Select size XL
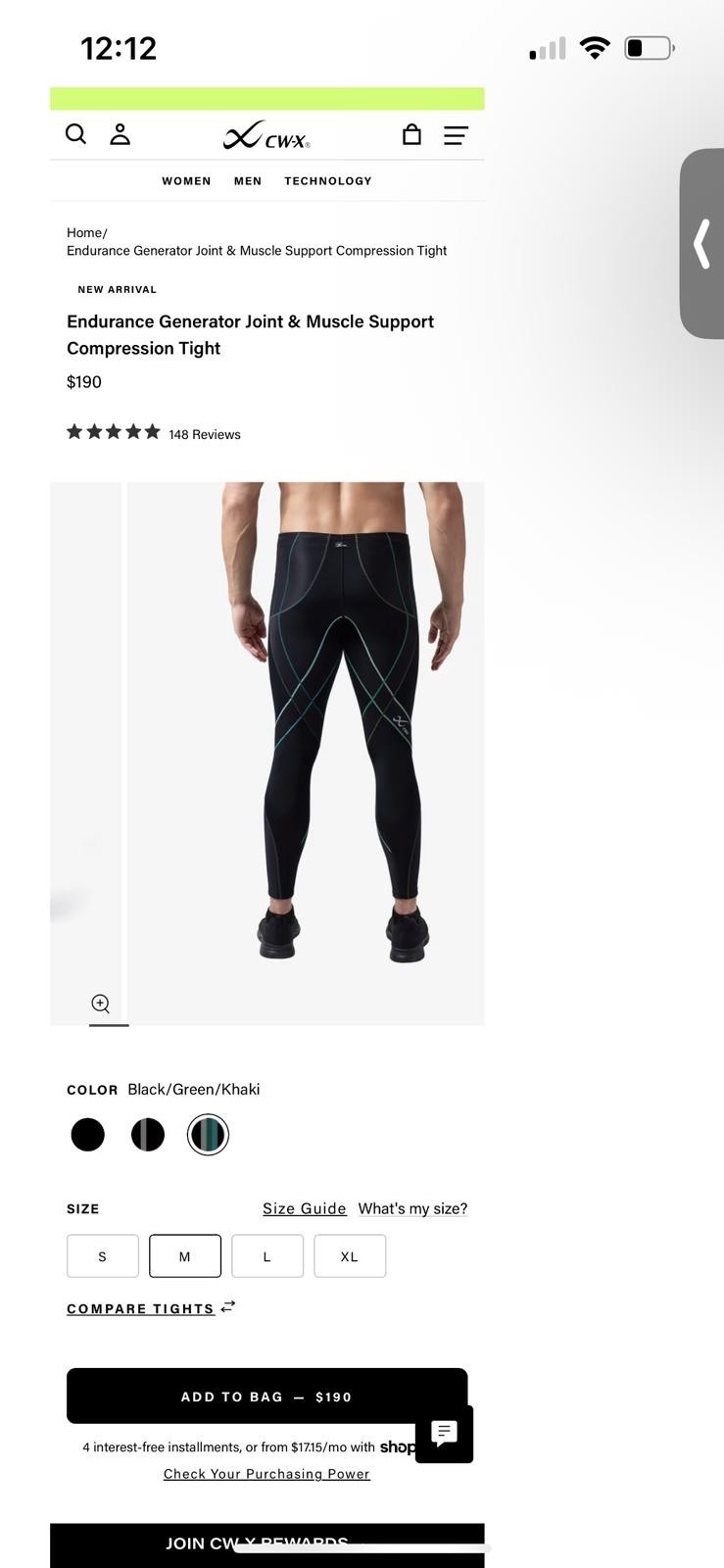 pyautogui.click(x=350, y=1256)
